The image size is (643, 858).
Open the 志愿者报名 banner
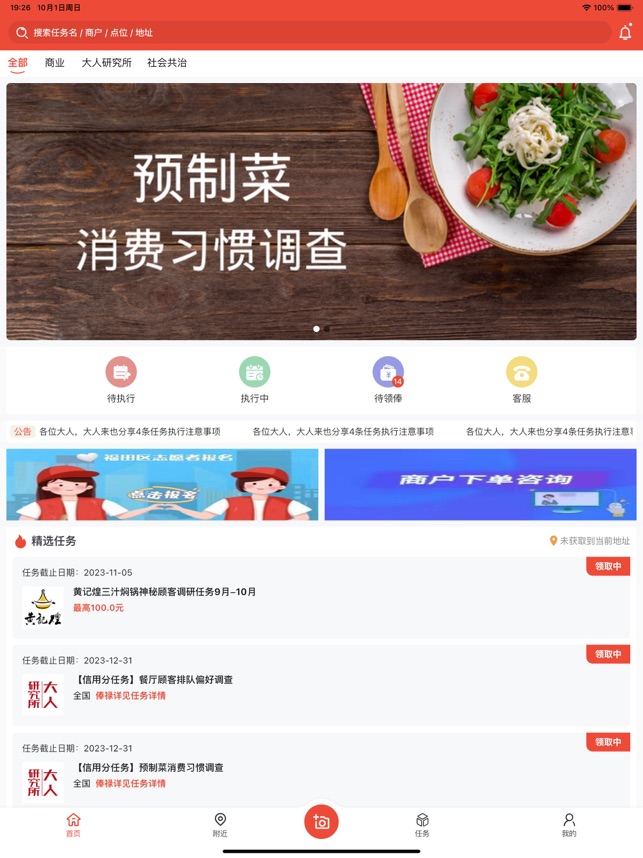click(x=162, y=484)
